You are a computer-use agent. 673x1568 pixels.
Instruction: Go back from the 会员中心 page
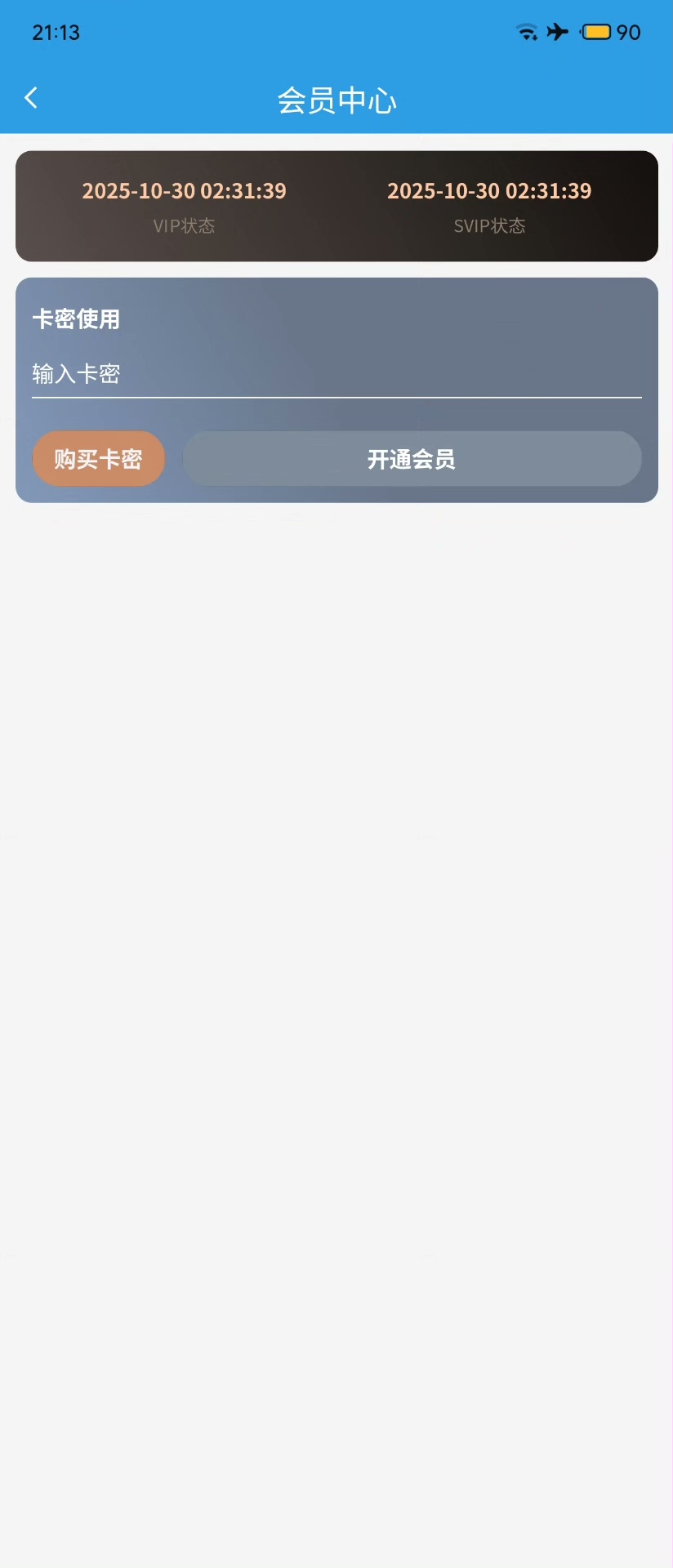pos(31,99)
